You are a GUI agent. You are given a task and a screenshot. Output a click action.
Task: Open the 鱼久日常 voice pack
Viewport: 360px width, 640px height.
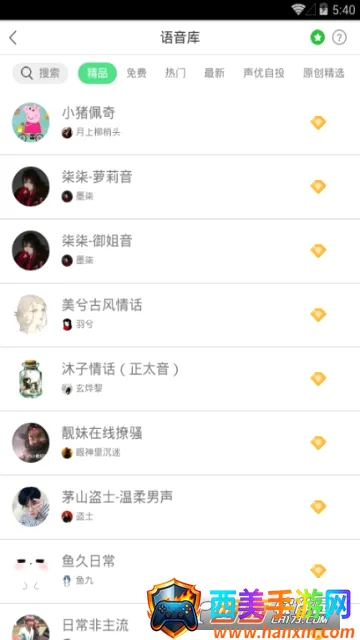click(180, 571)
